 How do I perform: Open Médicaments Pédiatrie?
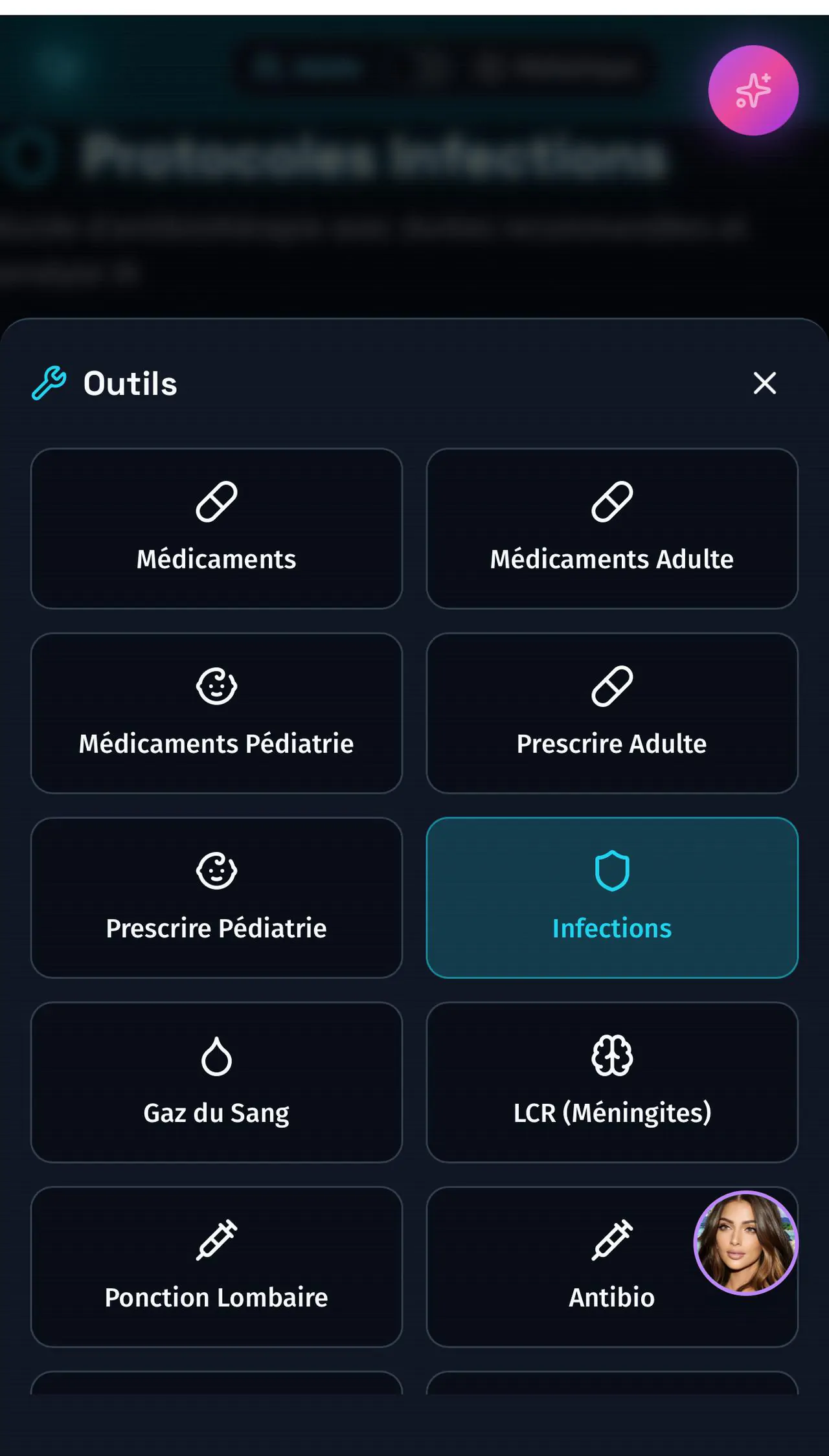[x=216, y=713]
